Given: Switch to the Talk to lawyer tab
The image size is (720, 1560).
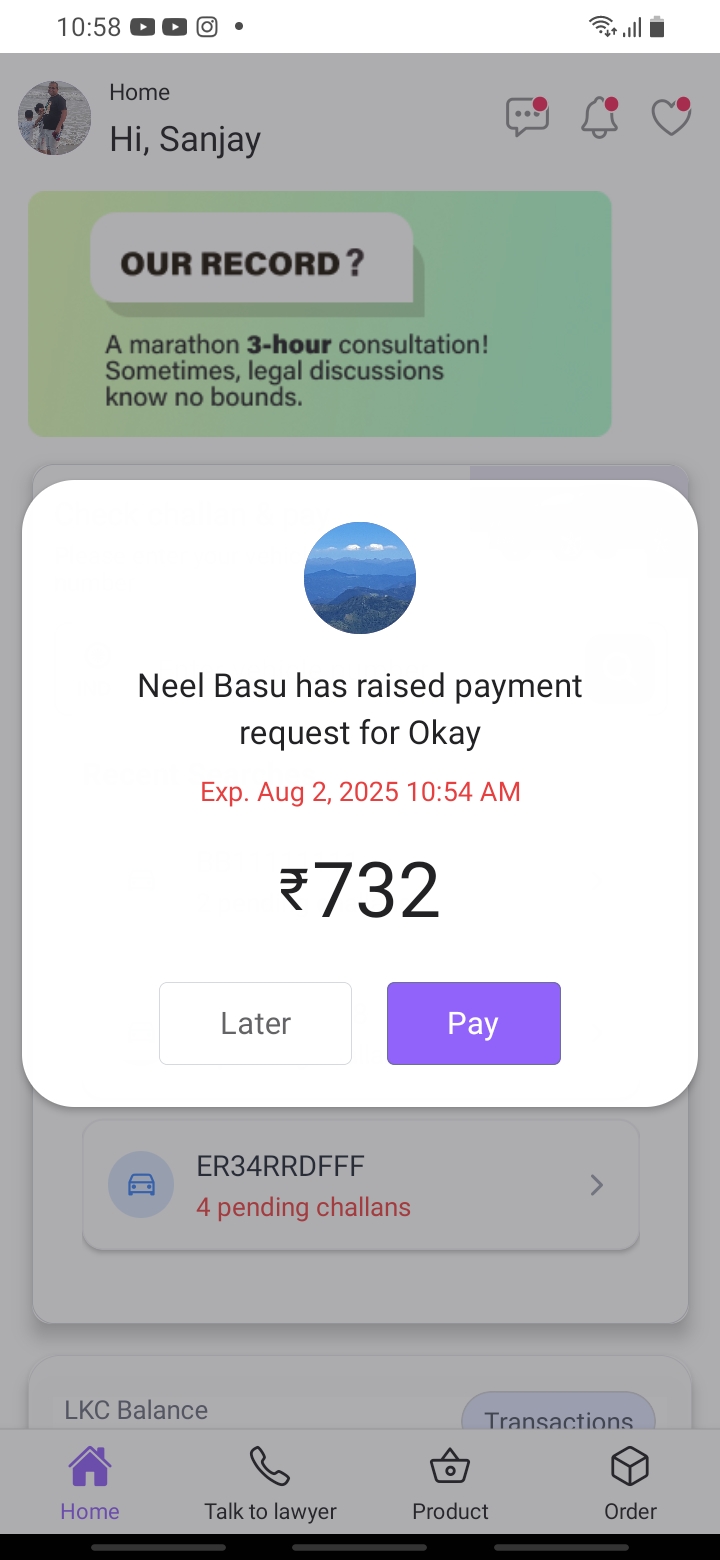Looking at the screenshot, I should point(270,1484).
